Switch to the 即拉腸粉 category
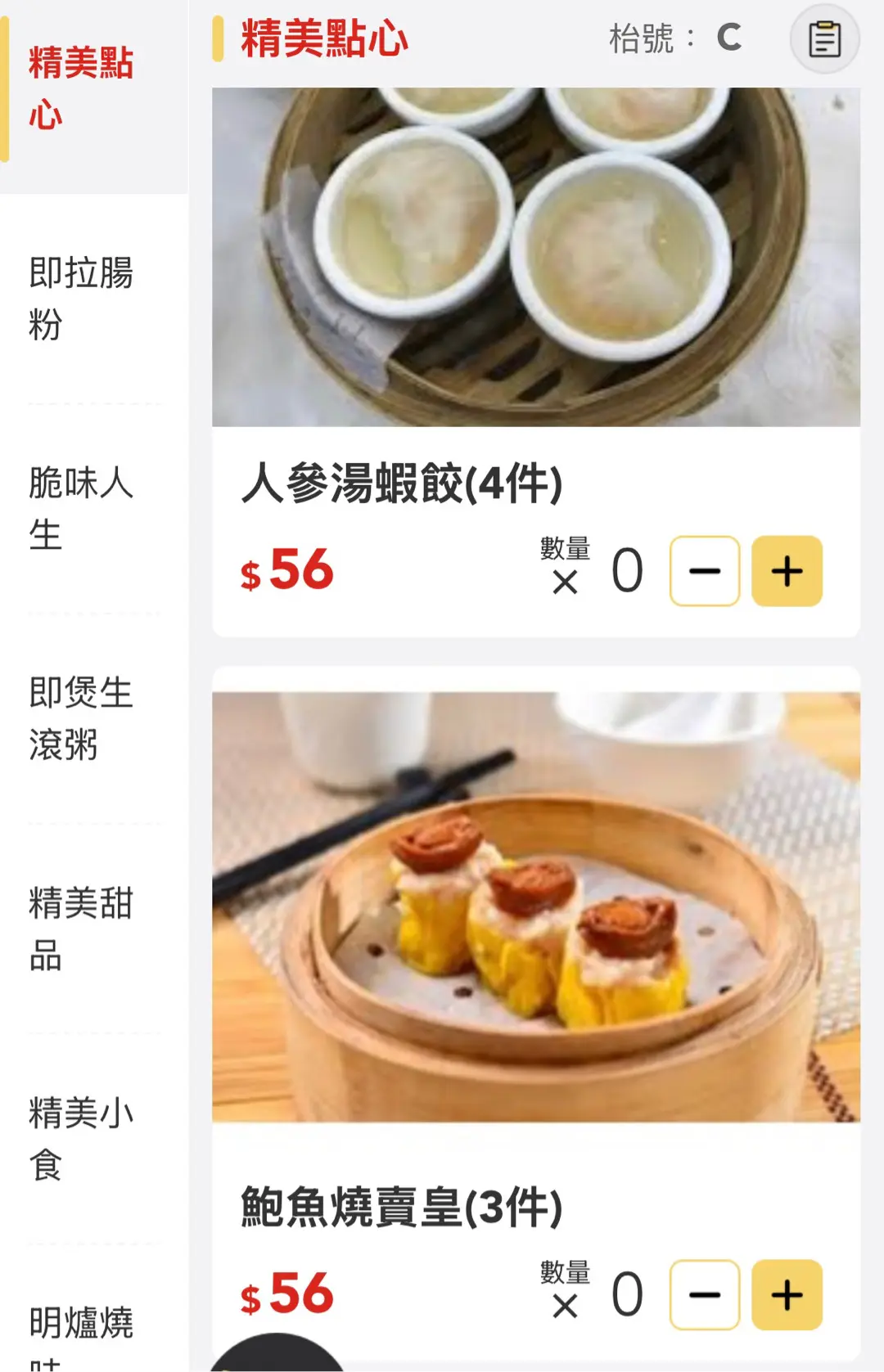Viewport: 884px width, 1372px height. (81, 299)
